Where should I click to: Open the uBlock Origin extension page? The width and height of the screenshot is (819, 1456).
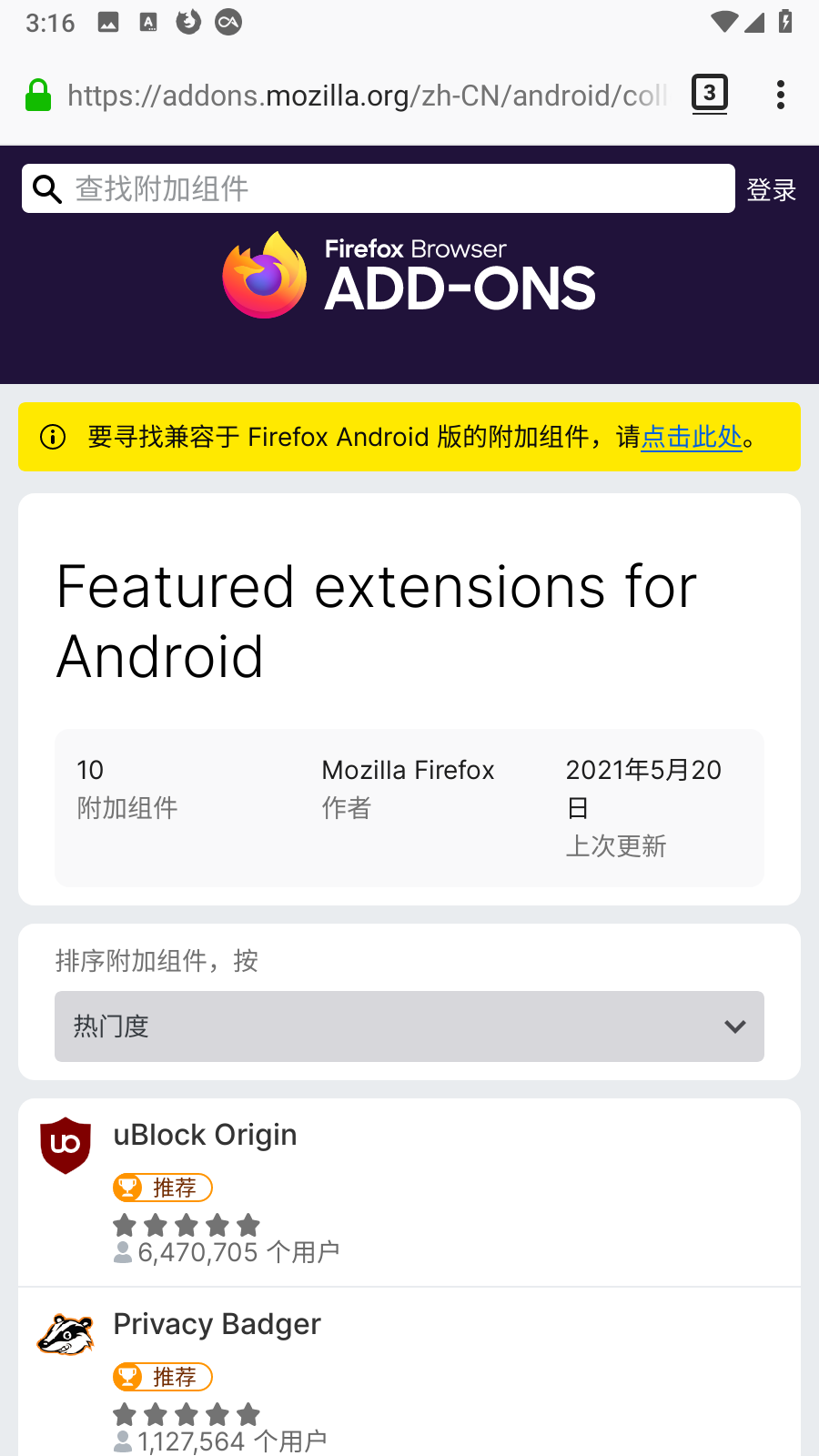205,1134
